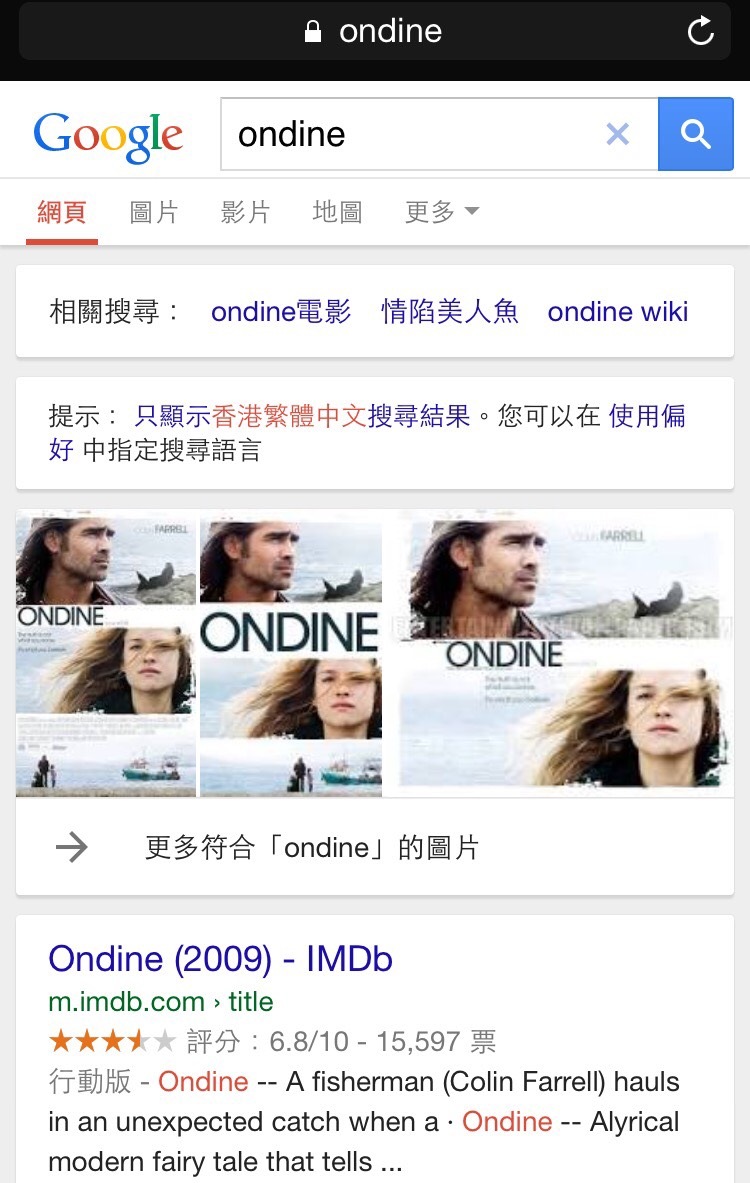Select the 網頁 tab
Viewport: 750px width, 1183px height.
coord(62,212)
